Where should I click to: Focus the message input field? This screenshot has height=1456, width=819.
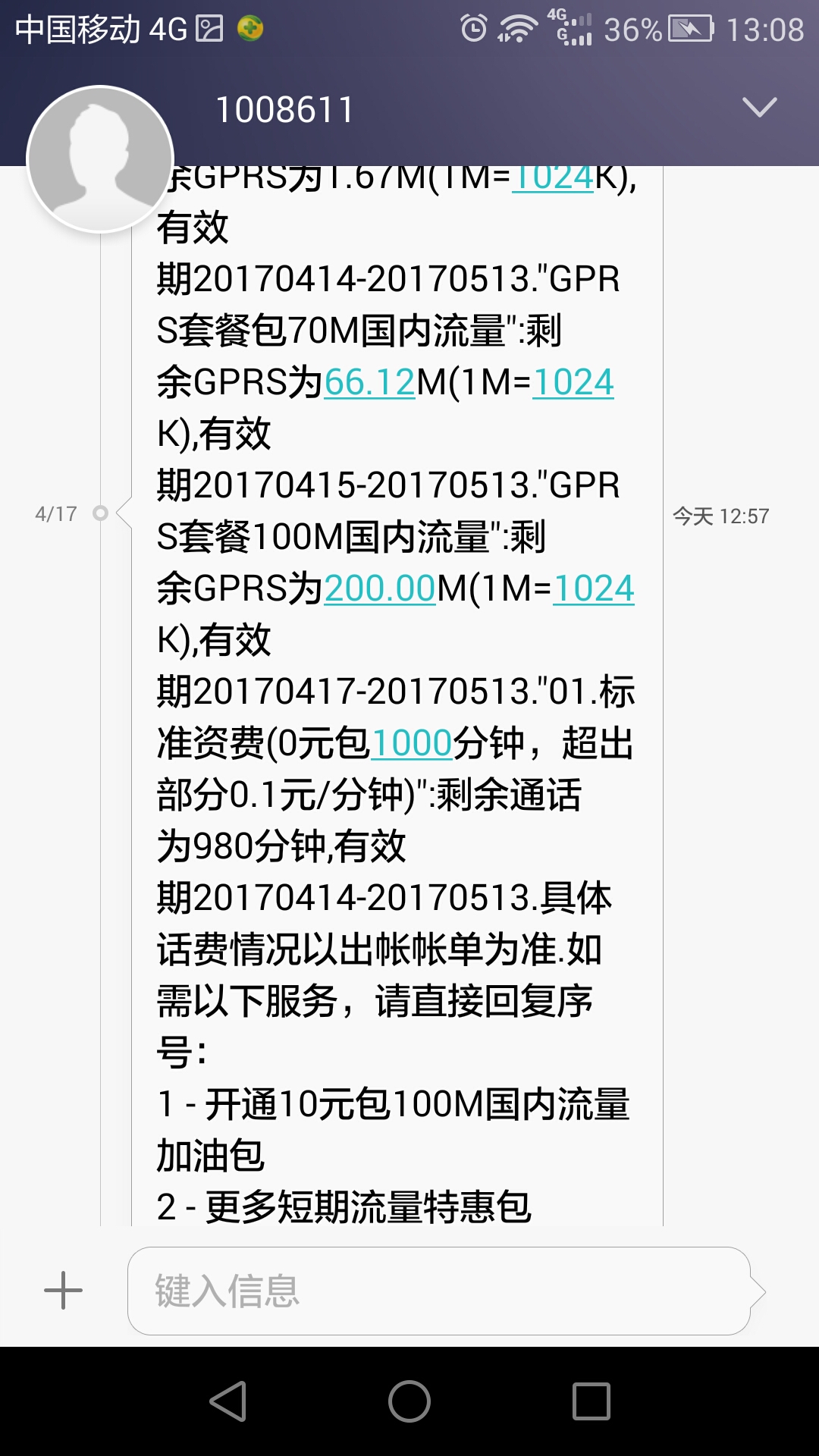pyautogui.click(x=438, y=1291)
